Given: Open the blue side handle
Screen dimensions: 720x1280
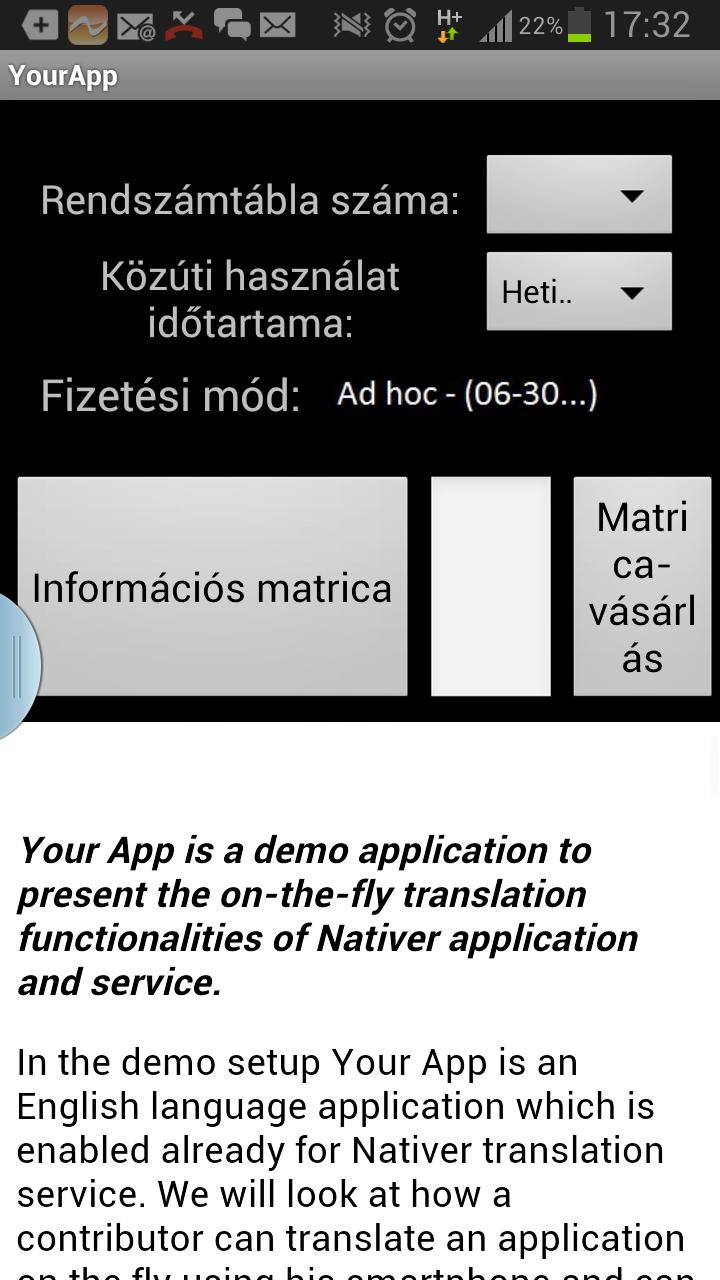Looking at the screenshot, I should (17, 666).
